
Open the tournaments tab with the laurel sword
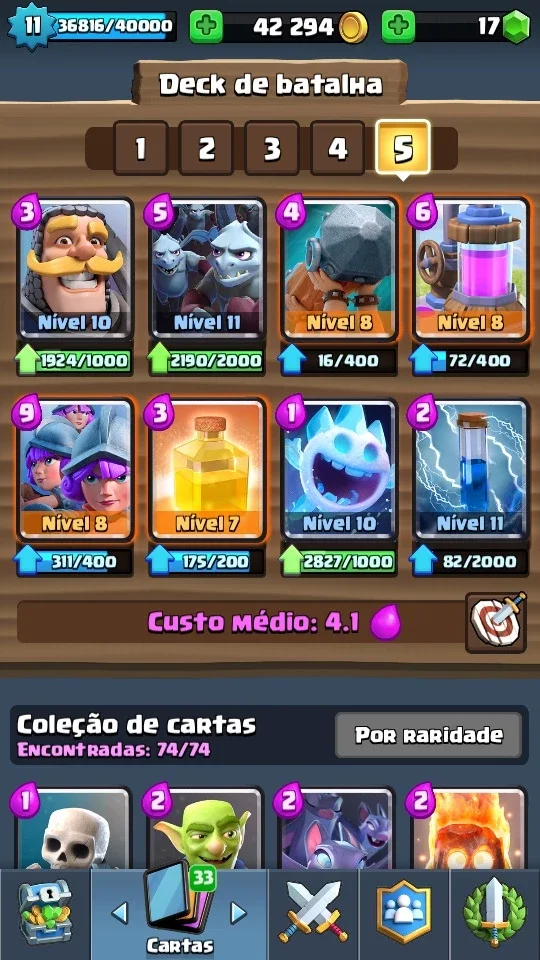pos(494,913)
